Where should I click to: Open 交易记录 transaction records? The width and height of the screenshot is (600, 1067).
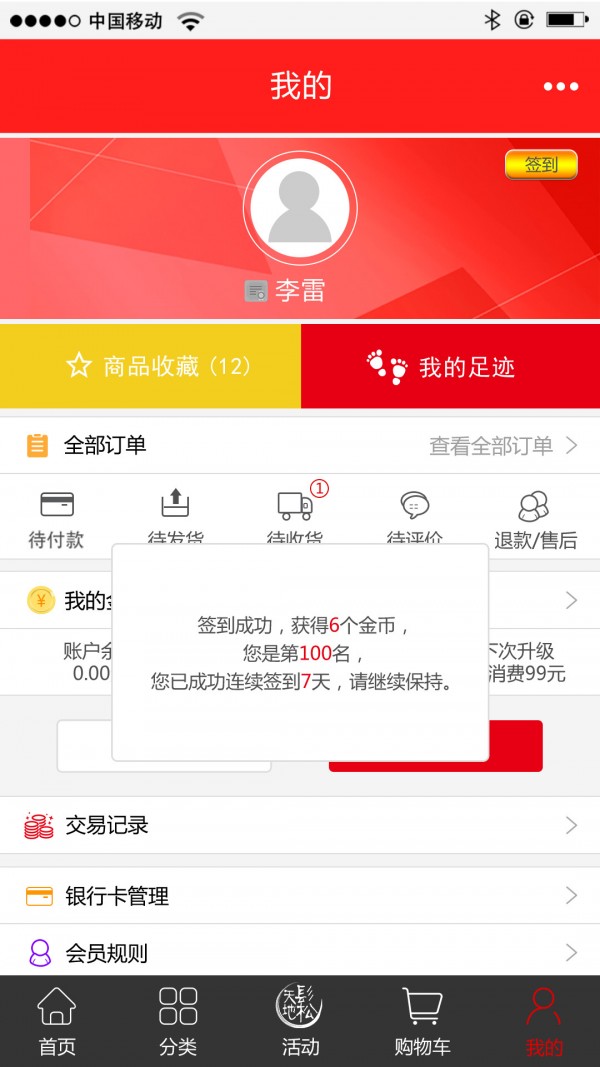pyautogui.click(x=300, y=825)
